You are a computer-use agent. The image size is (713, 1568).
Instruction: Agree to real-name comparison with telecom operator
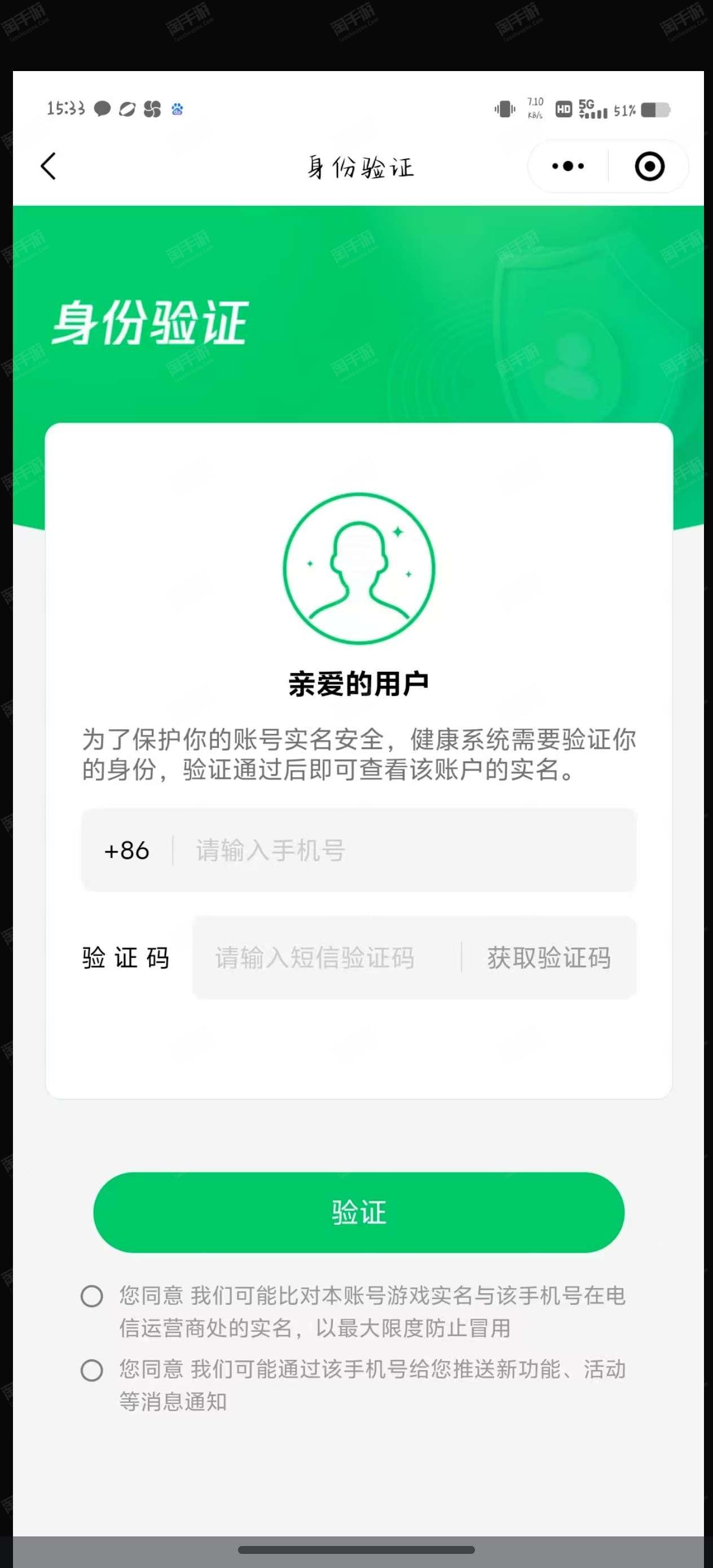92,1297
